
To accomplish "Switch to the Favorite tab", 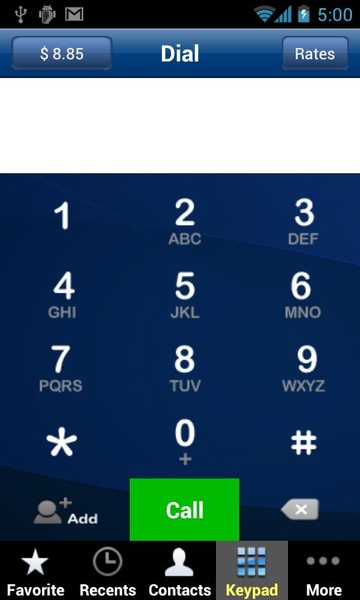I will [x=35, y=571].
